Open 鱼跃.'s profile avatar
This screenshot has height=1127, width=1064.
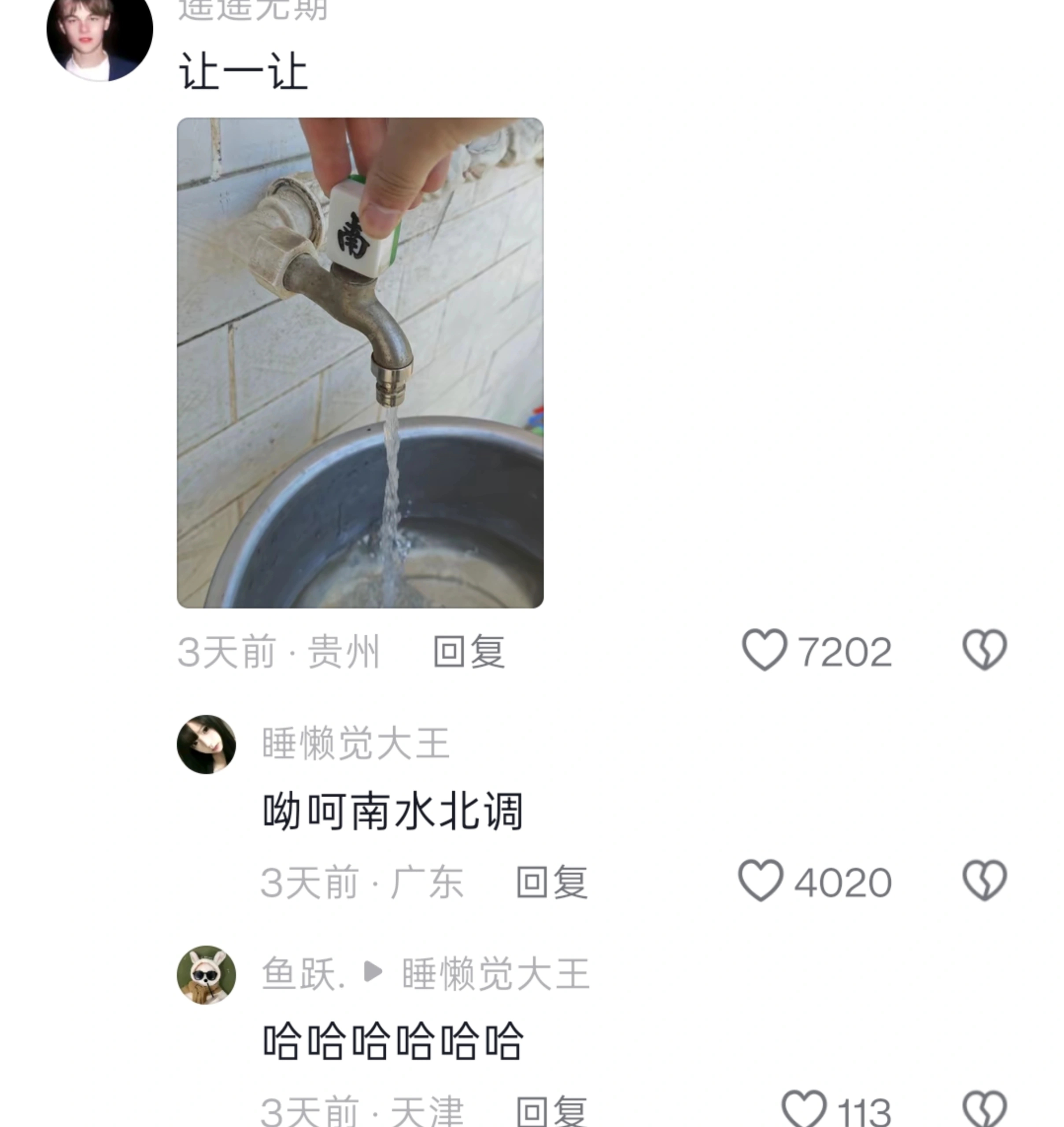pyautogui.click(x=207, y=975)
